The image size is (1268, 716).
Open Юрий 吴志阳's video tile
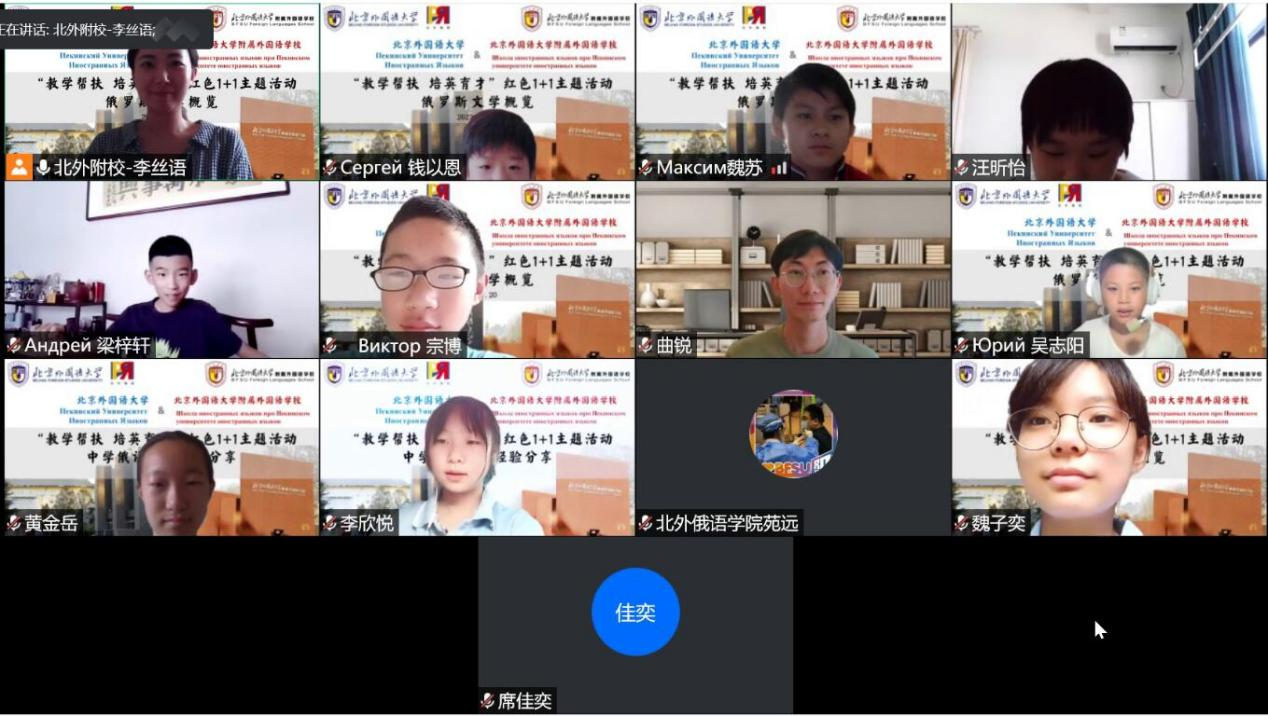pos(1109,269)
